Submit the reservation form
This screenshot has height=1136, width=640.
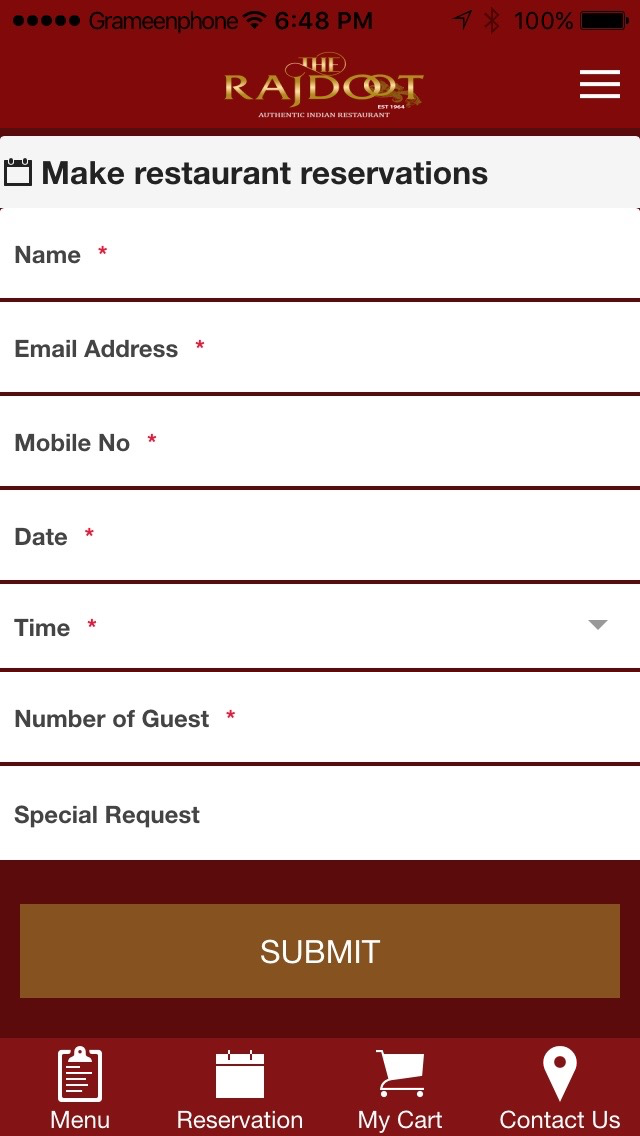(320, 951)
